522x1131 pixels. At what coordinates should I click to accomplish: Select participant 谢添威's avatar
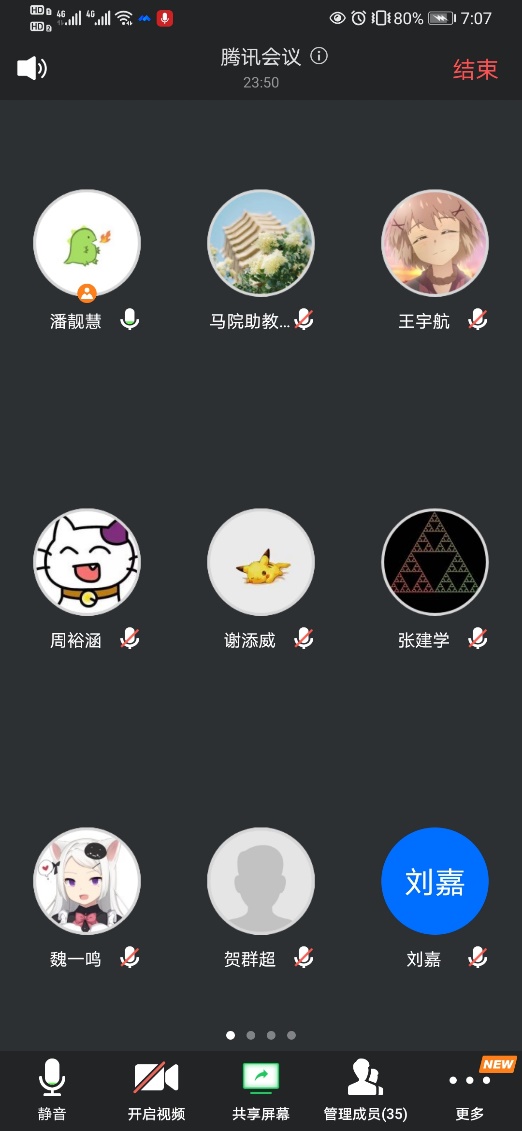[x=261, y=562]
